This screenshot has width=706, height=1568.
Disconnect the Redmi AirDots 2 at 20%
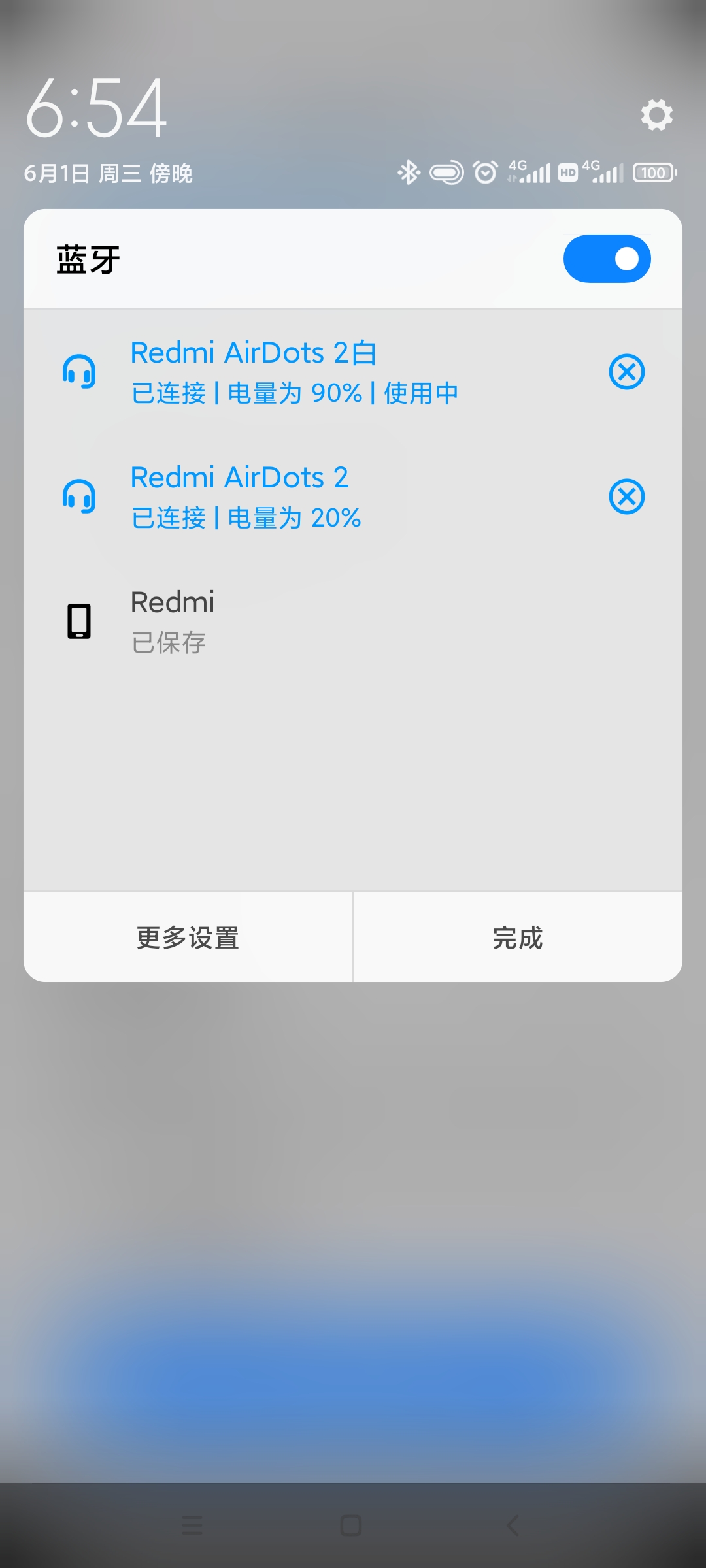[626, 497]
